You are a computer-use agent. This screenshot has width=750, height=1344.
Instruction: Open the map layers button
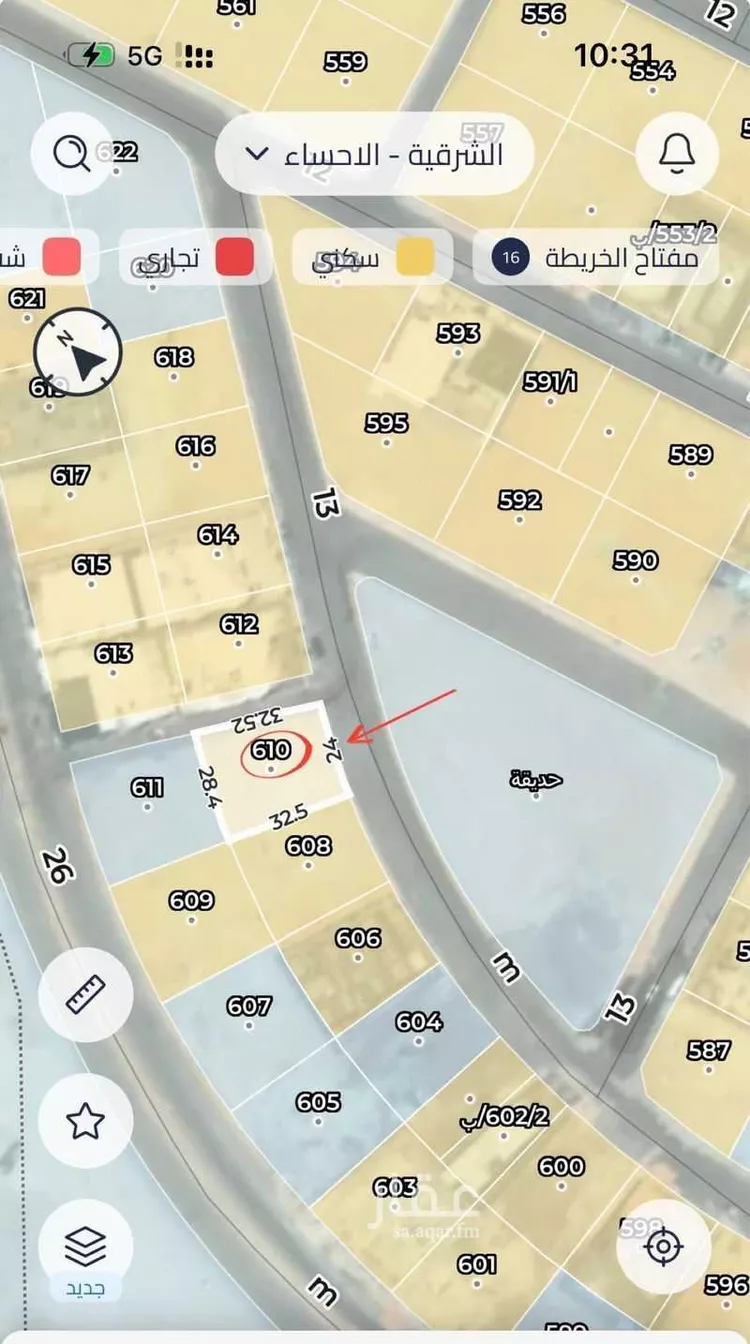(85, 1247)
